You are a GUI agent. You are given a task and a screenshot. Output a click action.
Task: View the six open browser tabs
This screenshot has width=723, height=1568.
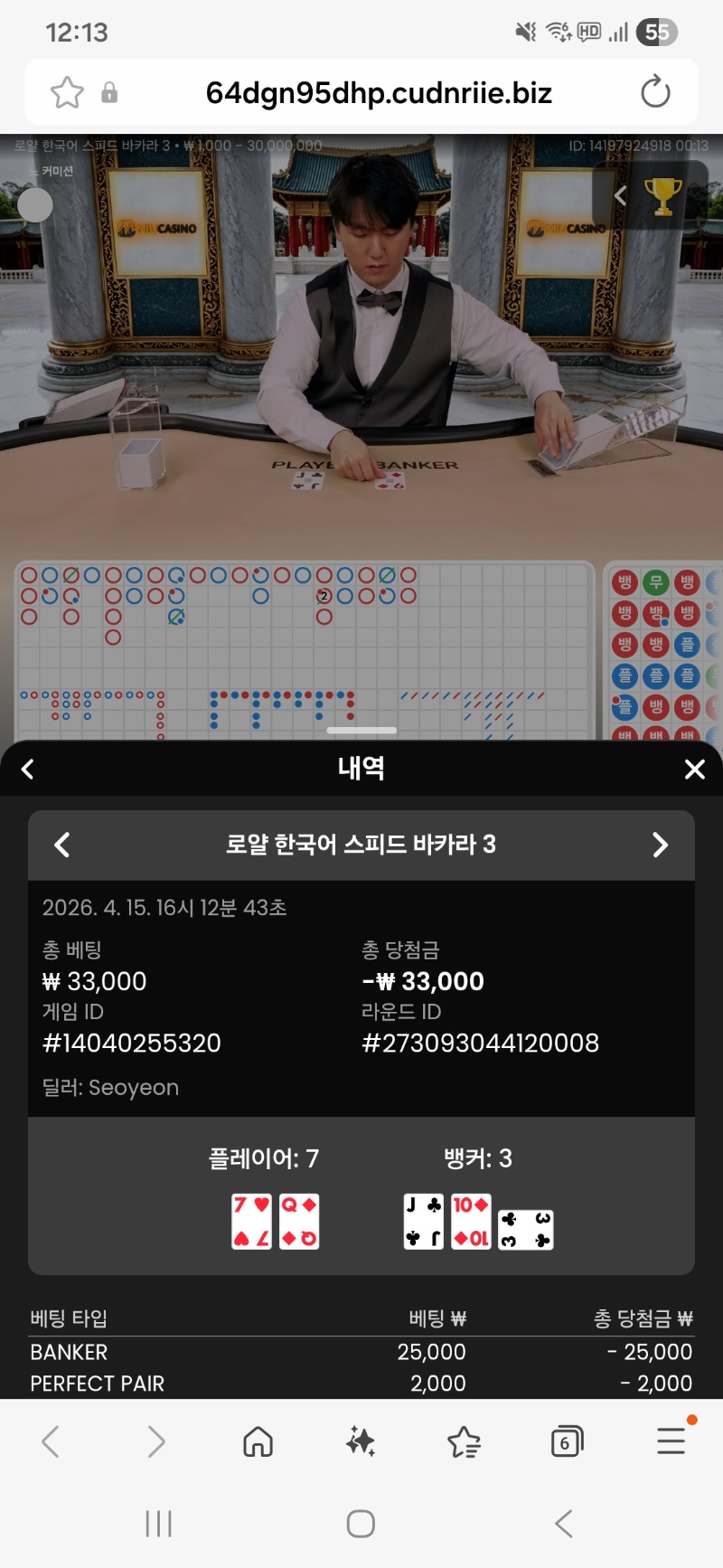567,1441
